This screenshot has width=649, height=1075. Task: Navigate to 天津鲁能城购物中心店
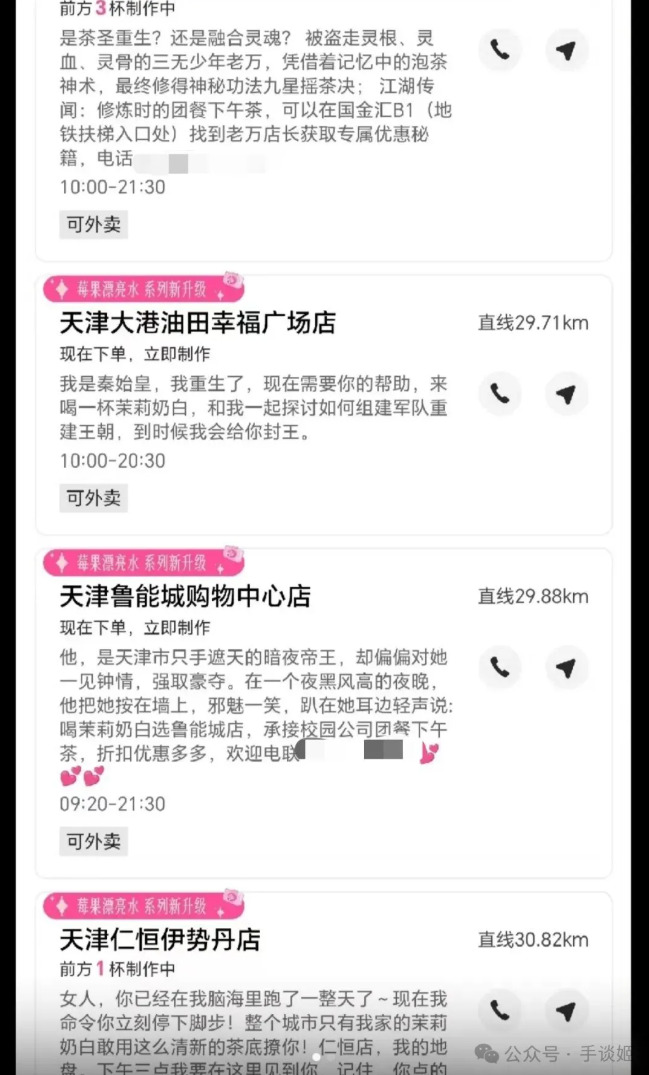pyautogui.click(x=567, y=667)
